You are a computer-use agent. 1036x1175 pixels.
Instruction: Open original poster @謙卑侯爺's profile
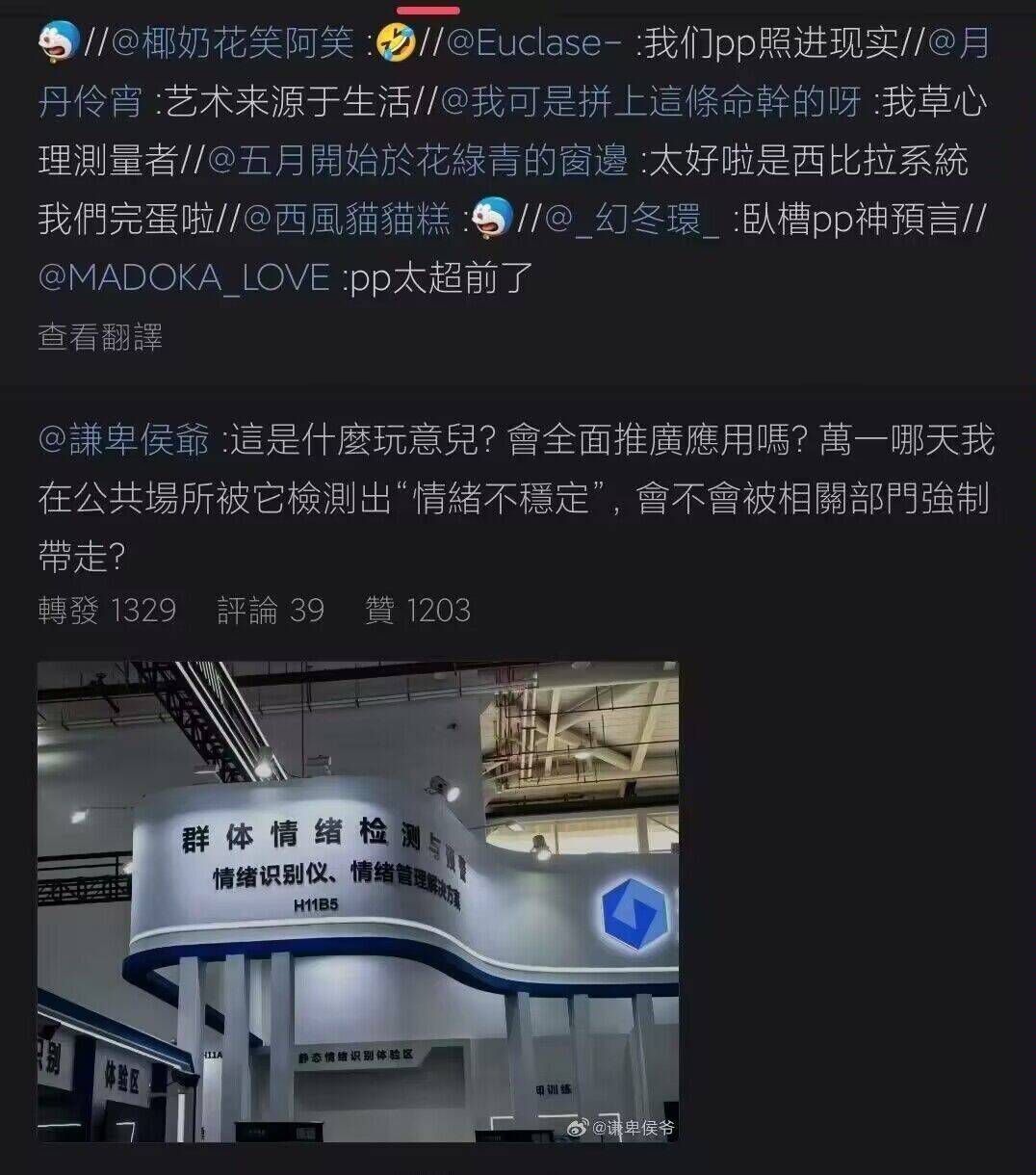pos(123,440)
